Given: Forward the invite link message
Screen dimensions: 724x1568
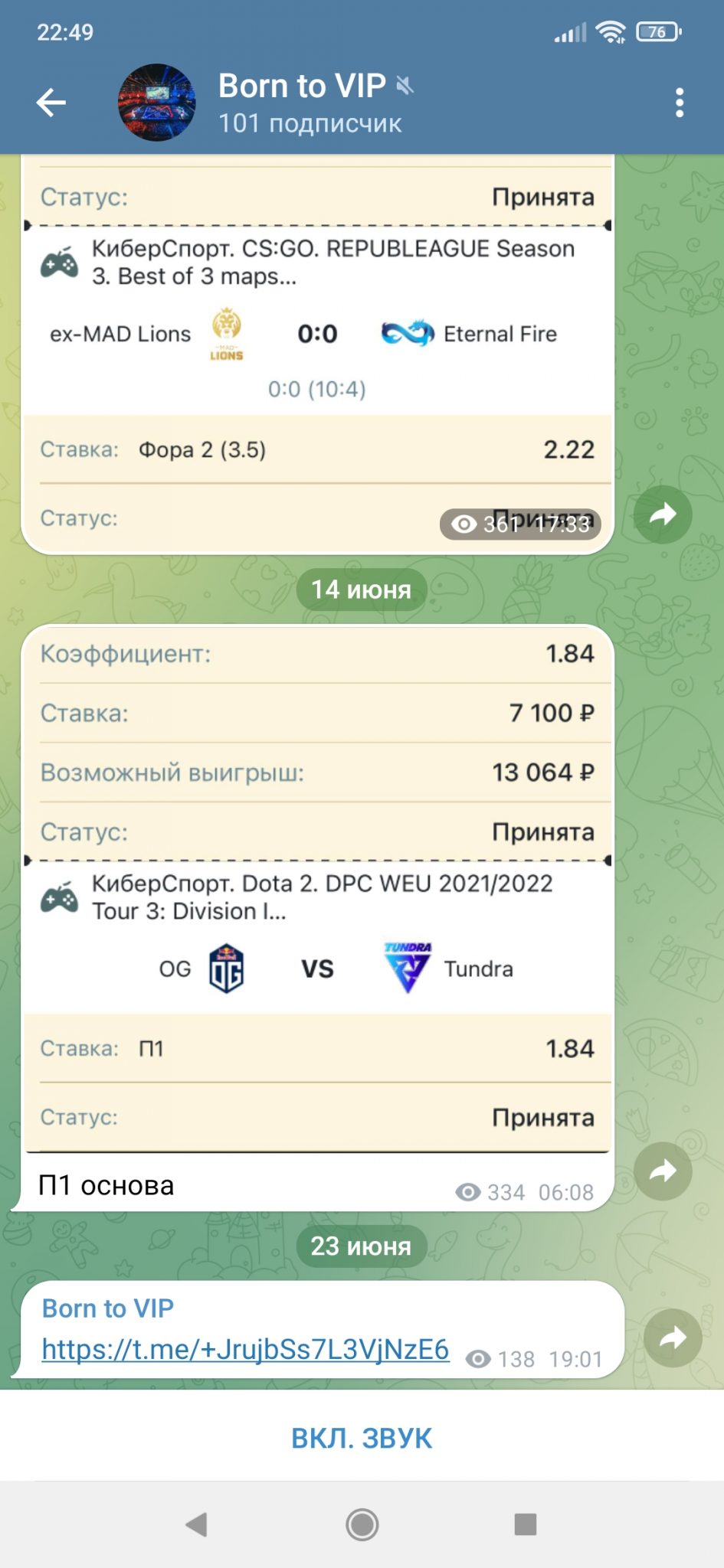Looking at the screenshot, I should [673, 1338].
